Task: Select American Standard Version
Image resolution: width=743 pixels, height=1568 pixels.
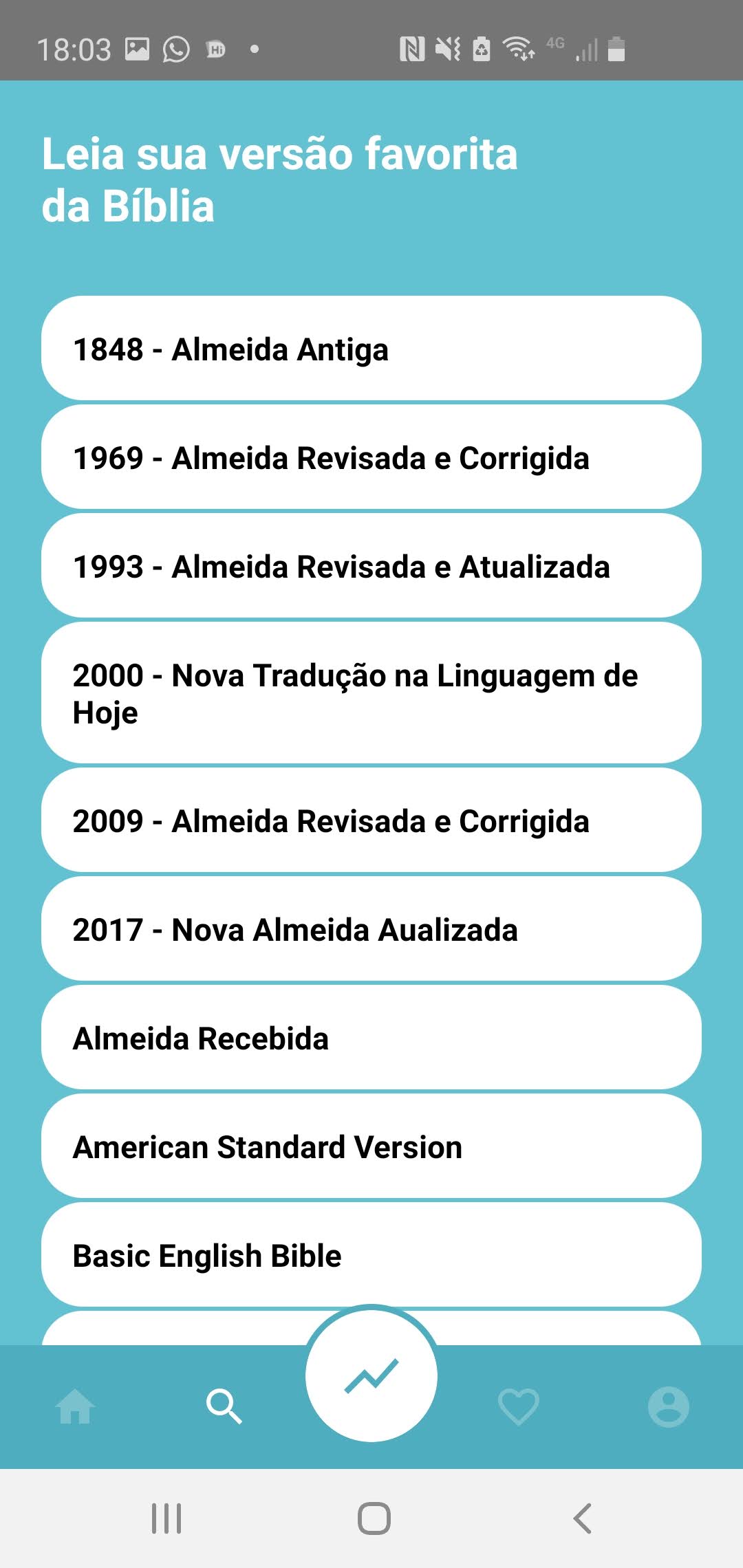Action: [371, 1146]
